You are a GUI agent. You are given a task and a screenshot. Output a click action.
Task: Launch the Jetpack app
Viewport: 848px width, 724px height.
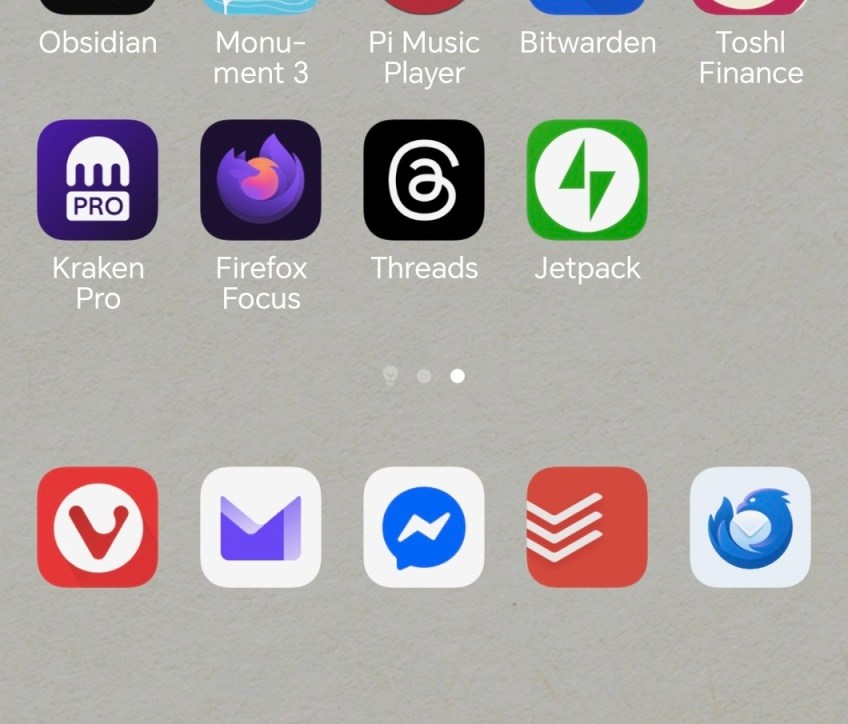click(x=587, y=180)
